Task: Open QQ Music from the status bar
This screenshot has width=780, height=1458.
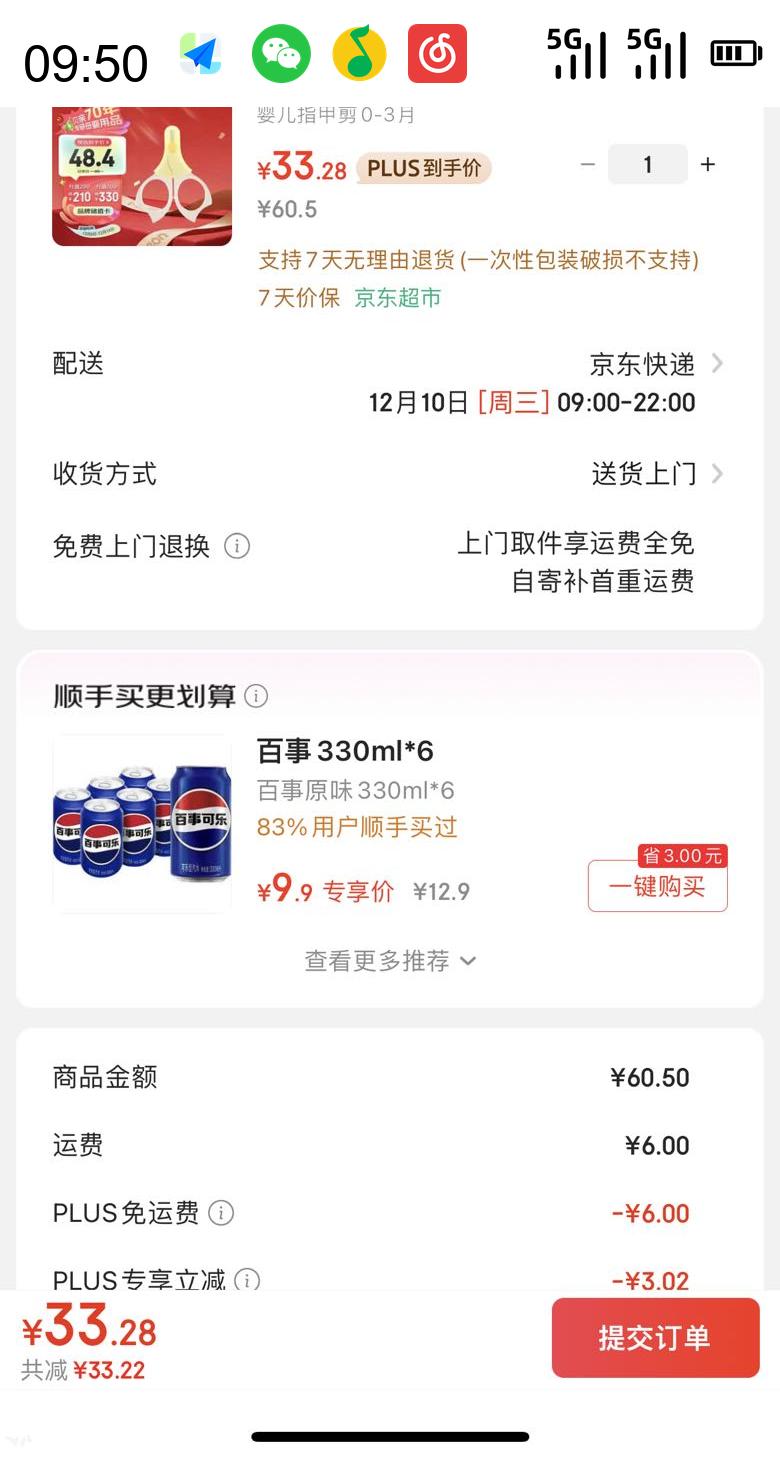Action: [359, 54]
